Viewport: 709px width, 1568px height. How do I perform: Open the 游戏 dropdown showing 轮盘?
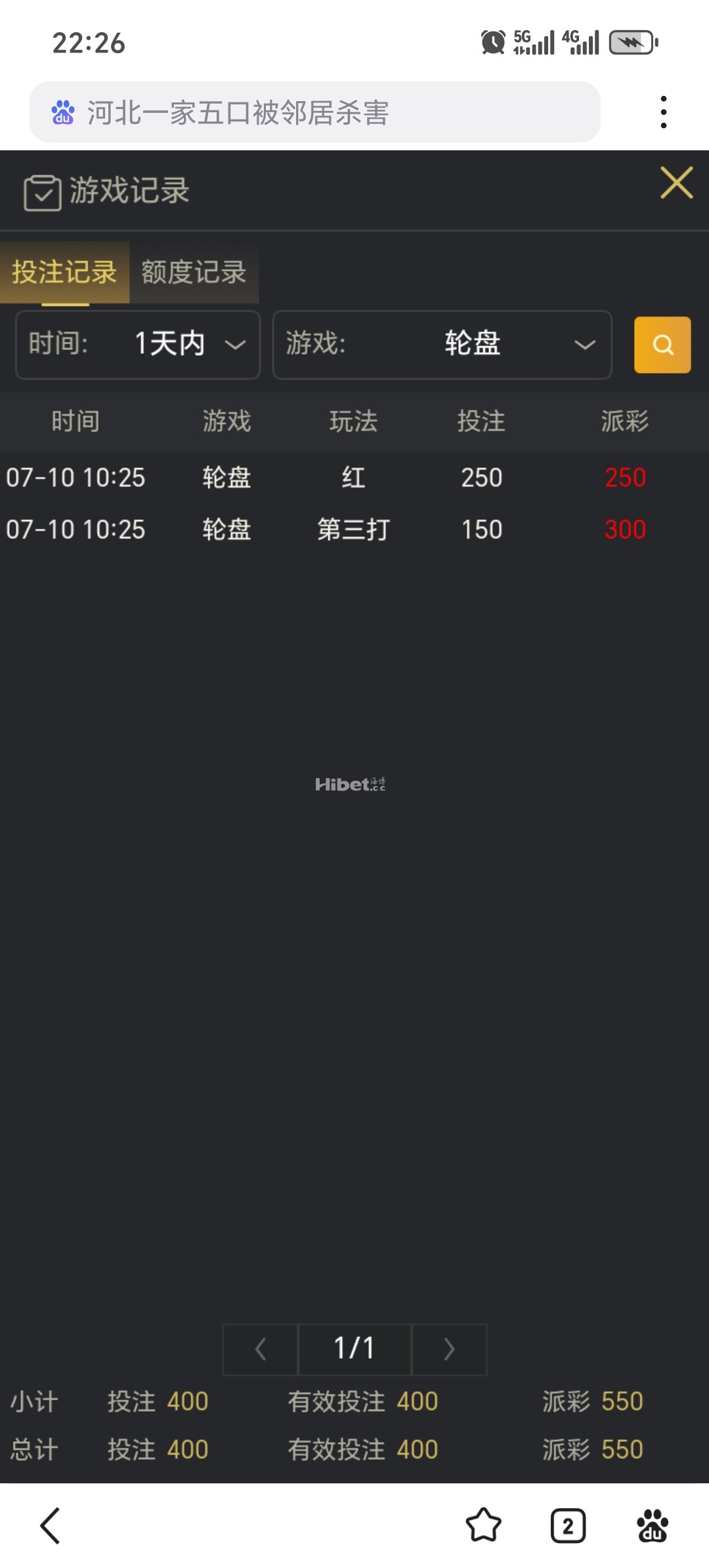pyautogui.click(x=442, y=344)
